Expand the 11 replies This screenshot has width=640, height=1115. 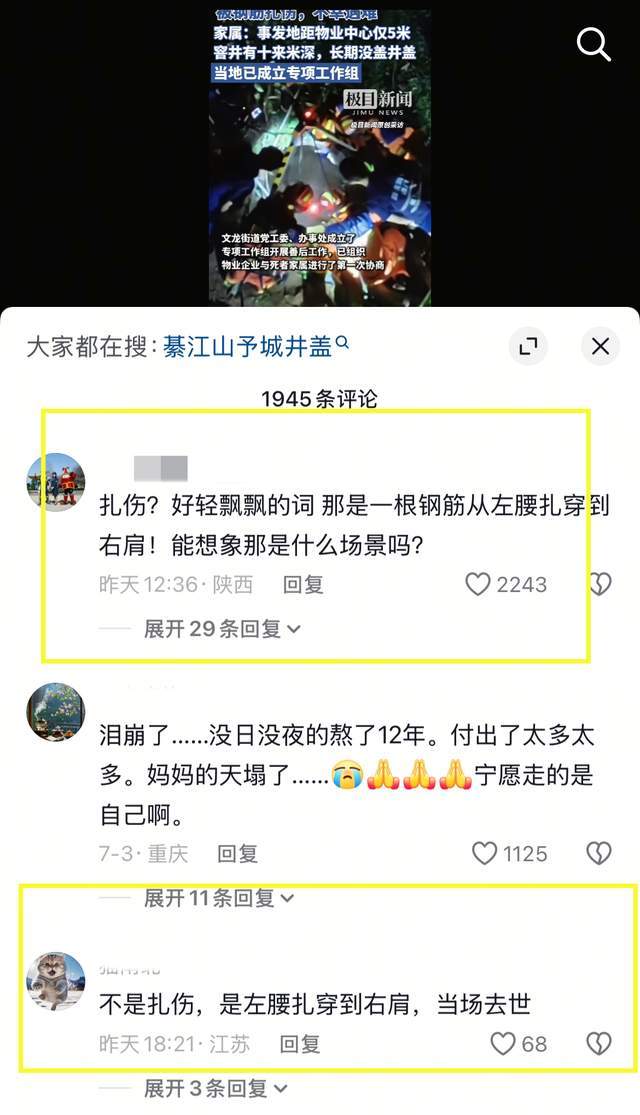coord(218,898)
